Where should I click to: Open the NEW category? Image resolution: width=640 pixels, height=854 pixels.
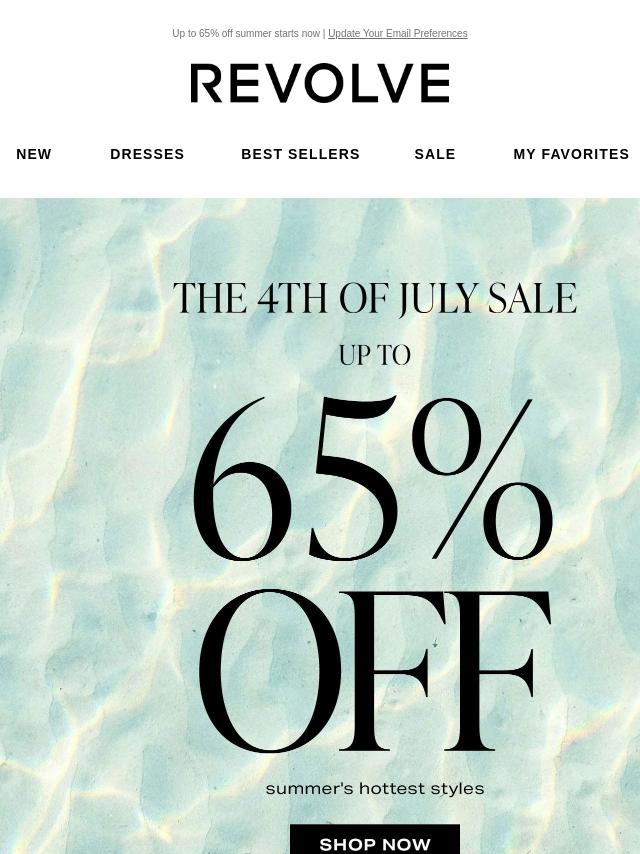(34, 154)
